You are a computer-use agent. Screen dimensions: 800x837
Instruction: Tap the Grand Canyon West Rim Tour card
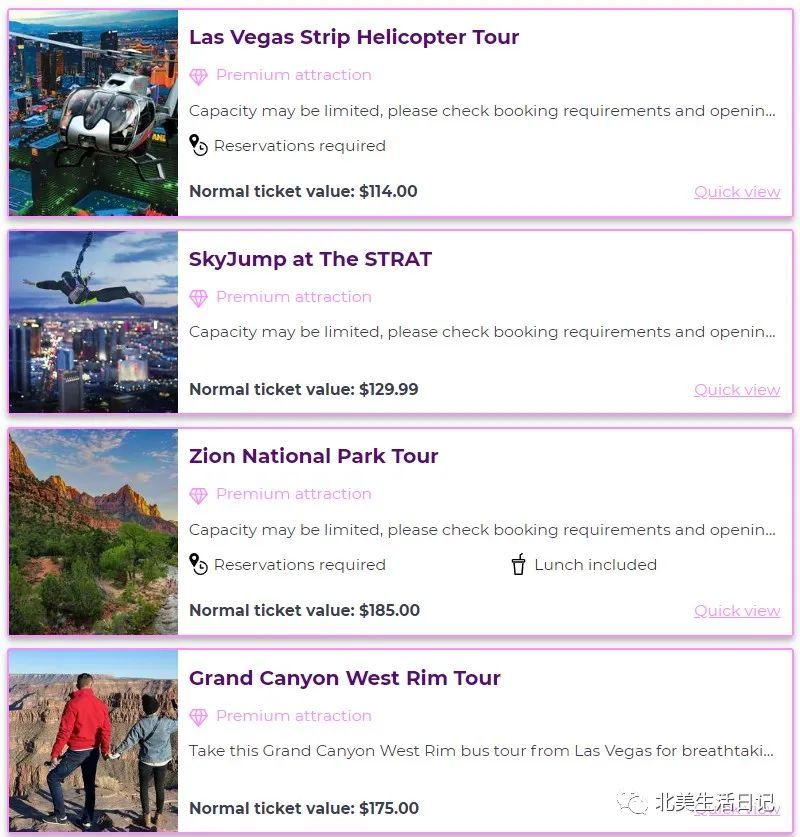[x=400, y=741]
